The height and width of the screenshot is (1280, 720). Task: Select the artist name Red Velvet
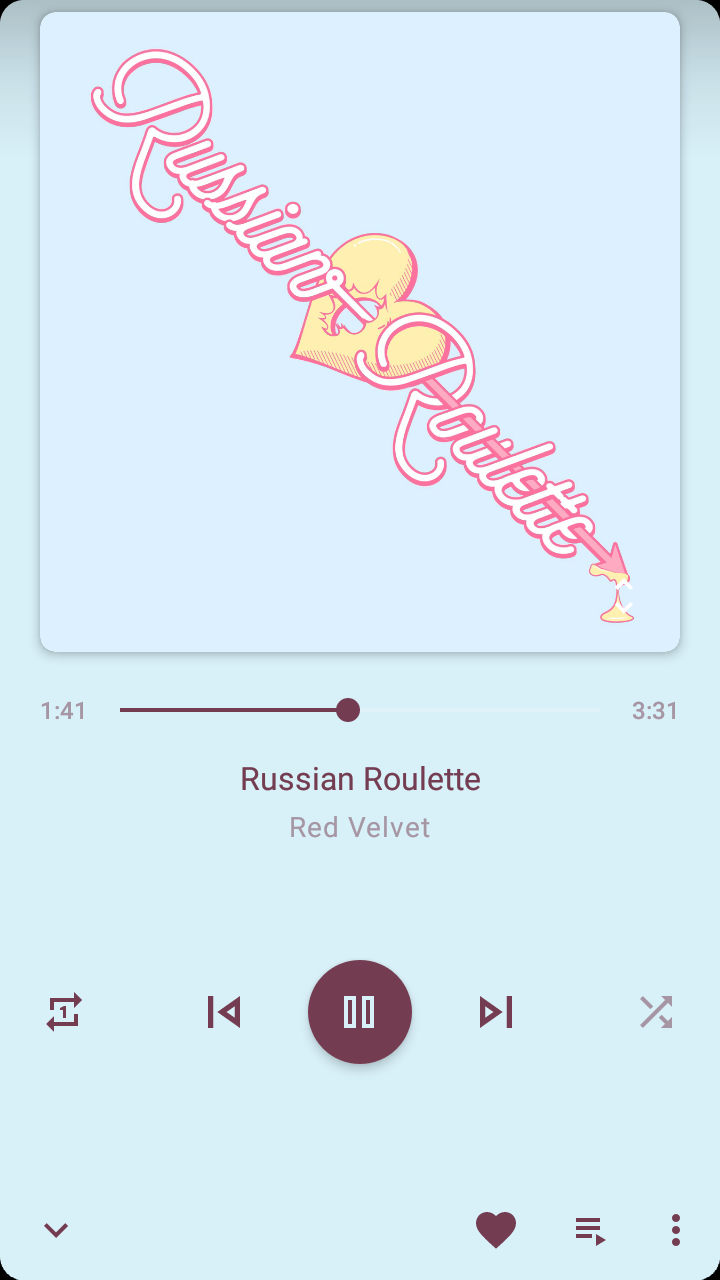[x=359, y=827]
